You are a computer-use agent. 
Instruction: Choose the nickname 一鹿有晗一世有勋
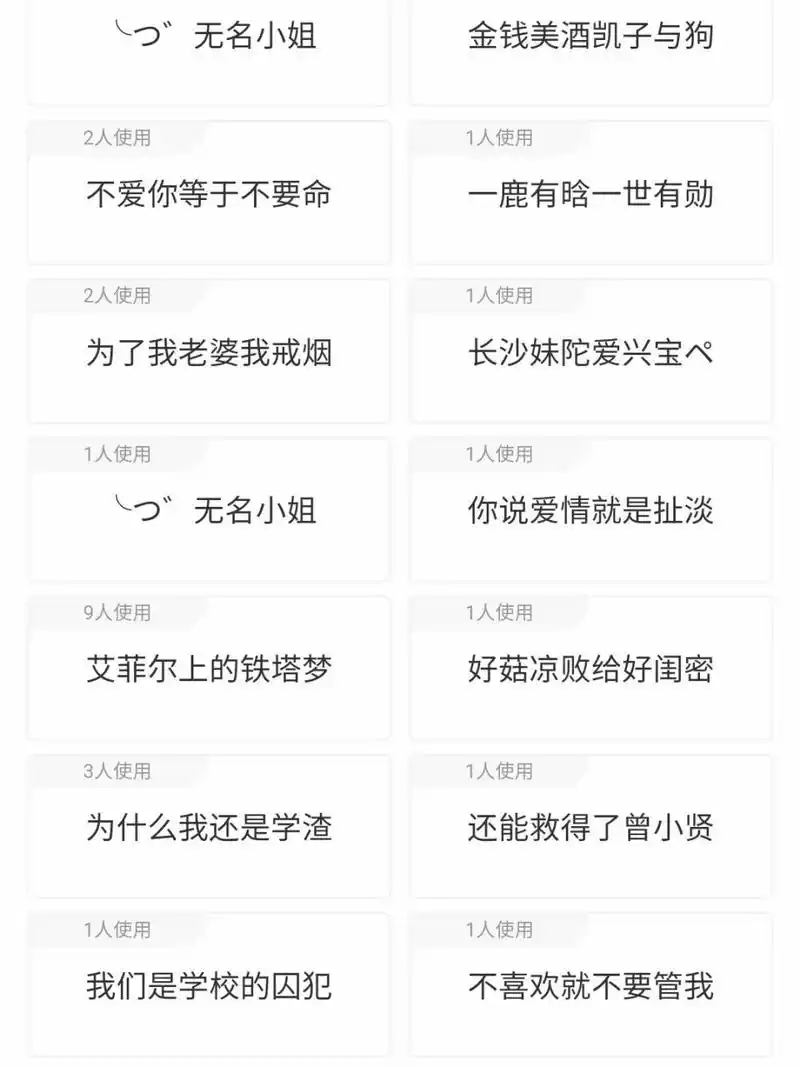click(x=590, y=196)
